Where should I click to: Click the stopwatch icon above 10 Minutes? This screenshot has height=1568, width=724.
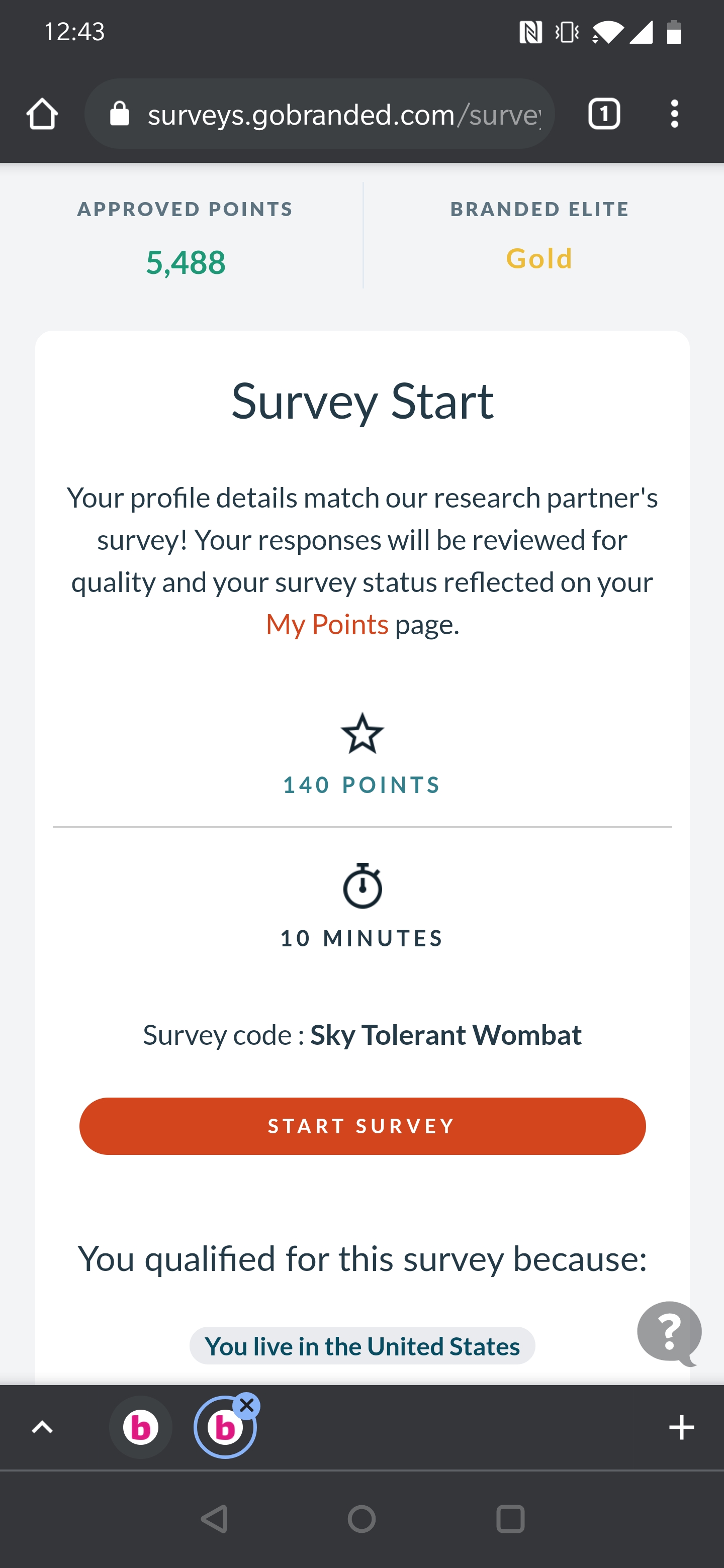point(363,888)
